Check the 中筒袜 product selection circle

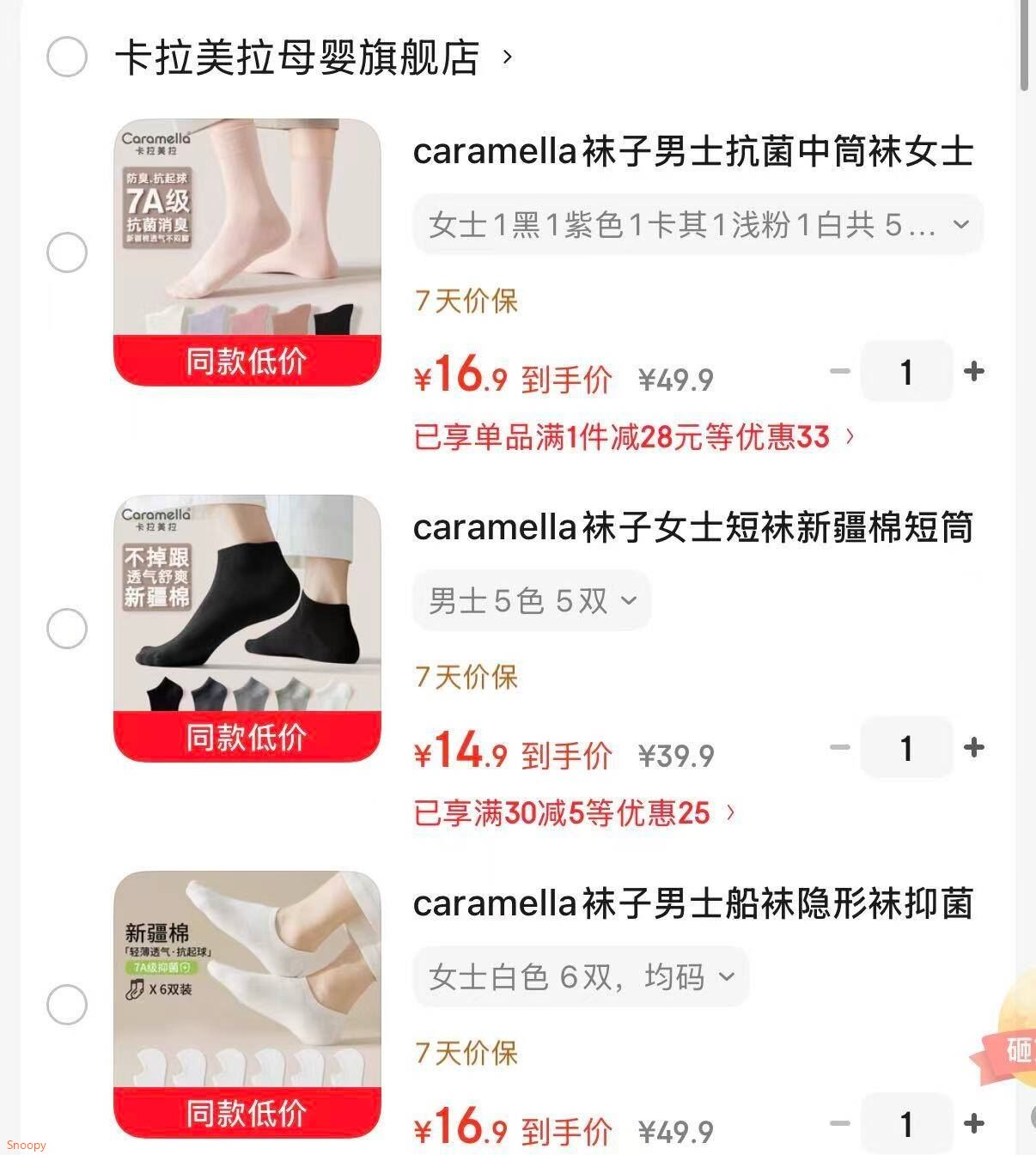67,252
